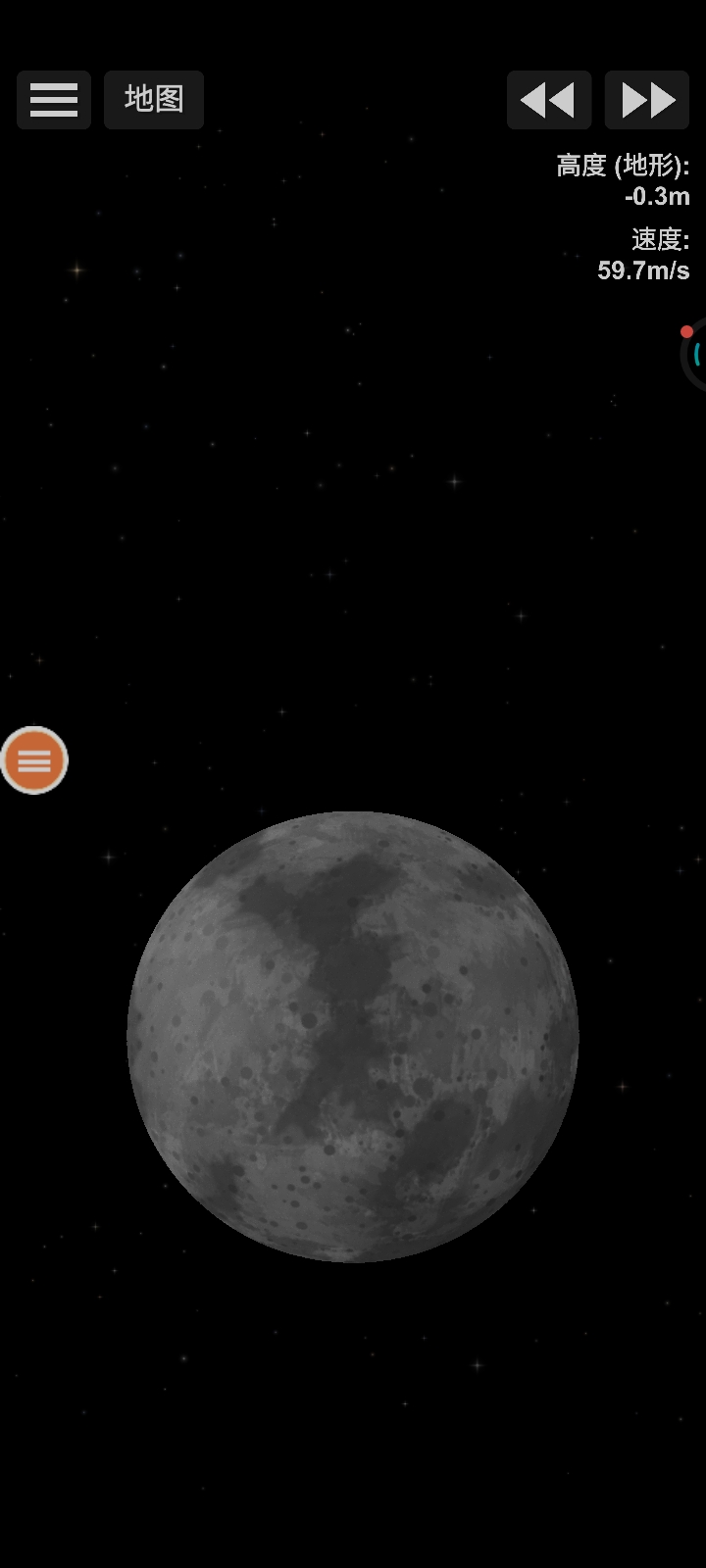The width and height of the screenshot is (706, 1568).
Task: Open the hamburger menu at top left
Action: [x=54, y=100]
